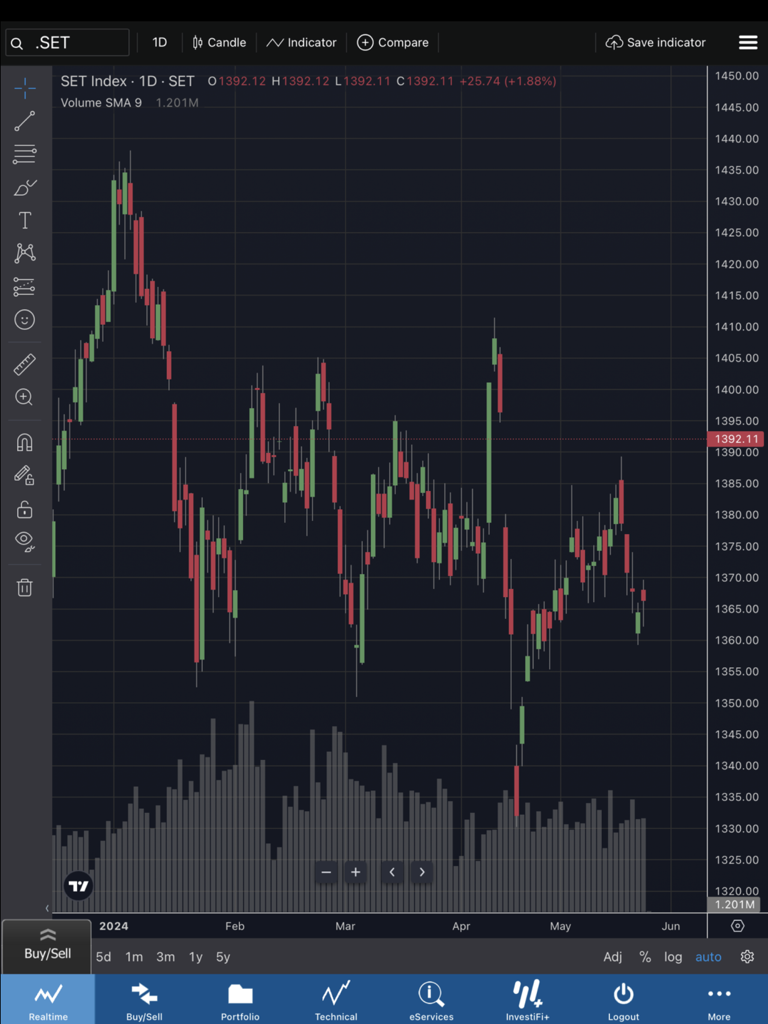
Task: Select the Trend Line drawing tool
Action: point(24,120)
